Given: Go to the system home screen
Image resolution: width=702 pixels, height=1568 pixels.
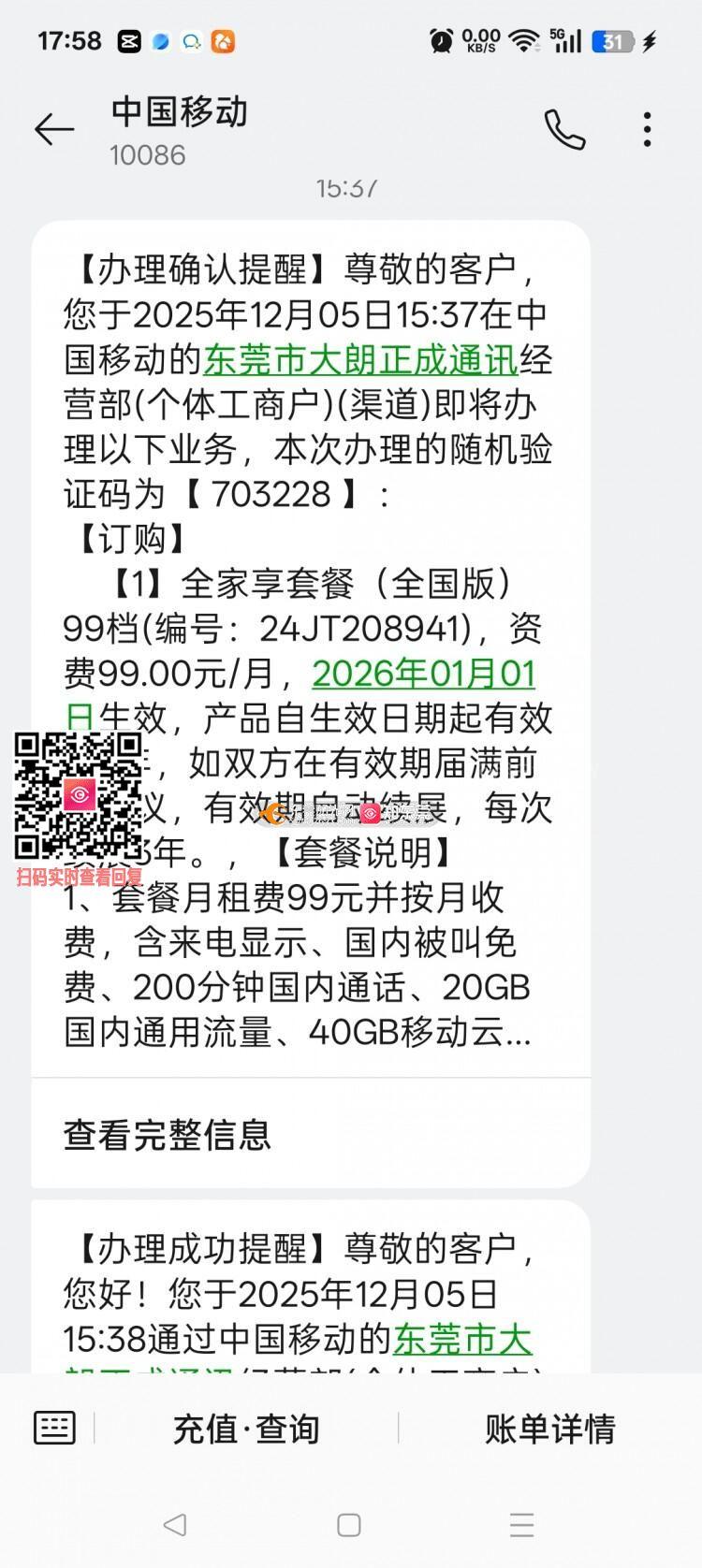Looking at the screenshot, I should point(349,1525).
